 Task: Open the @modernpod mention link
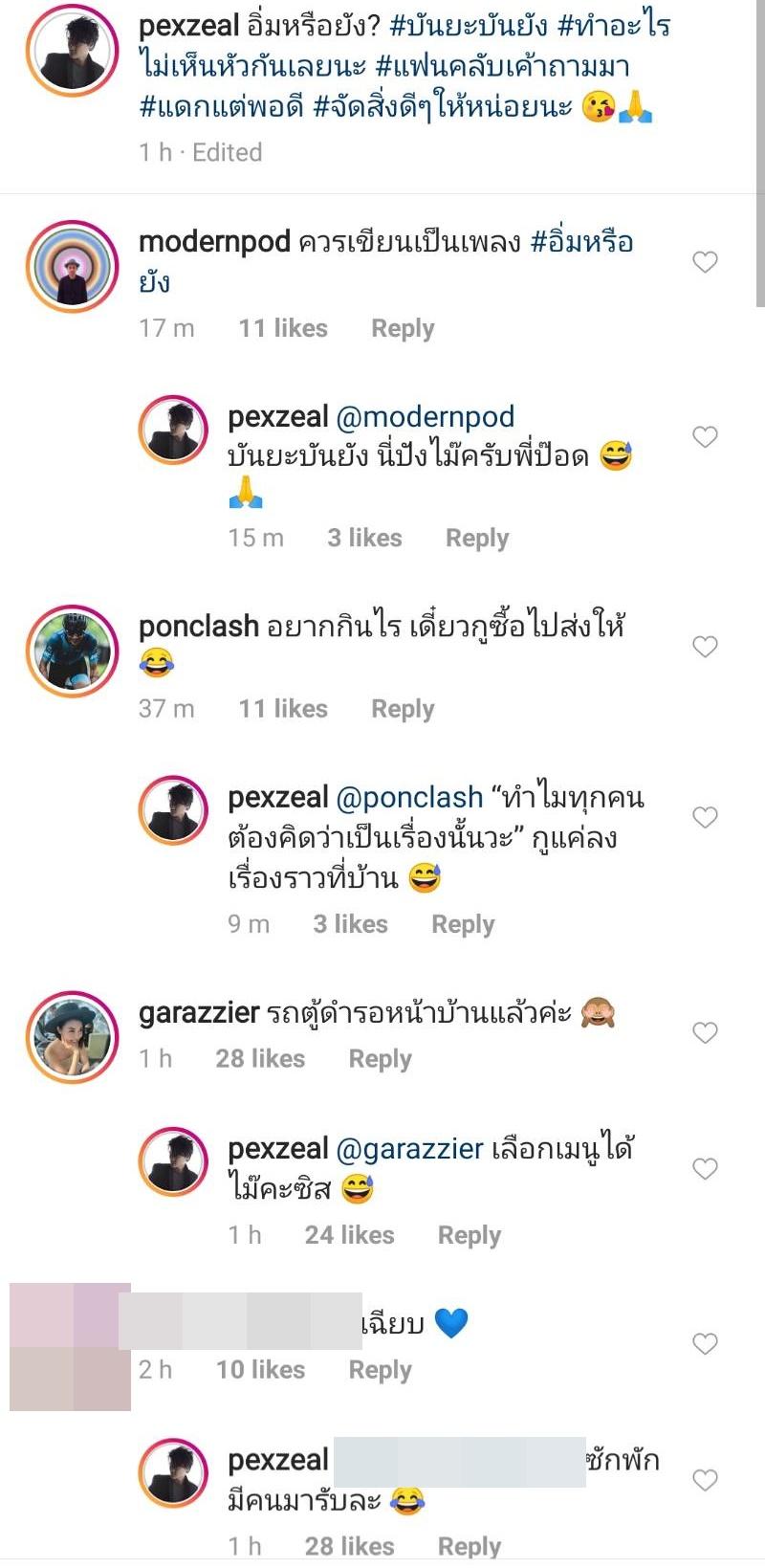425,416
